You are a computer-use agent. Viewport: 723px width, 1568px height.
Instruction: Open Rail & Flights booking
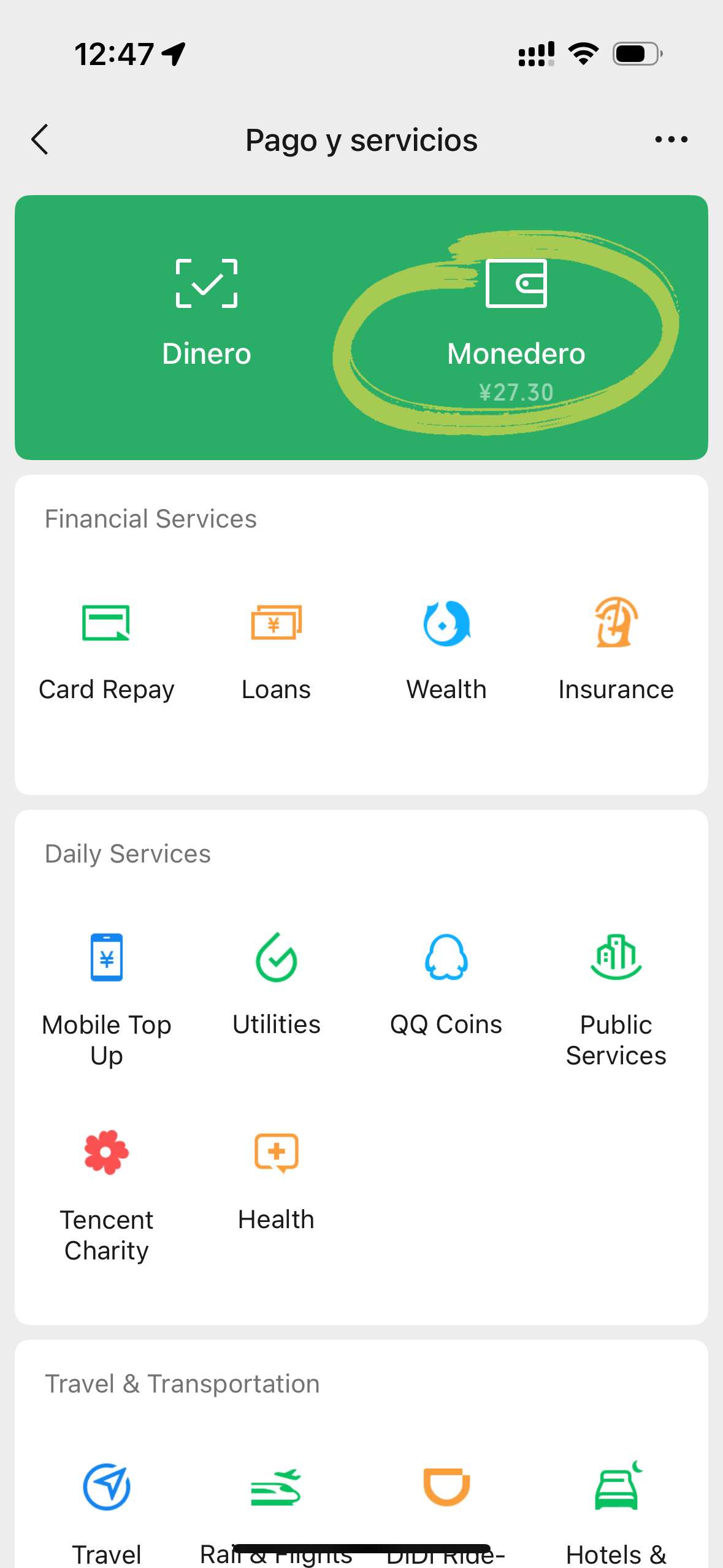pyautogui.click(x=276, y=1497)
